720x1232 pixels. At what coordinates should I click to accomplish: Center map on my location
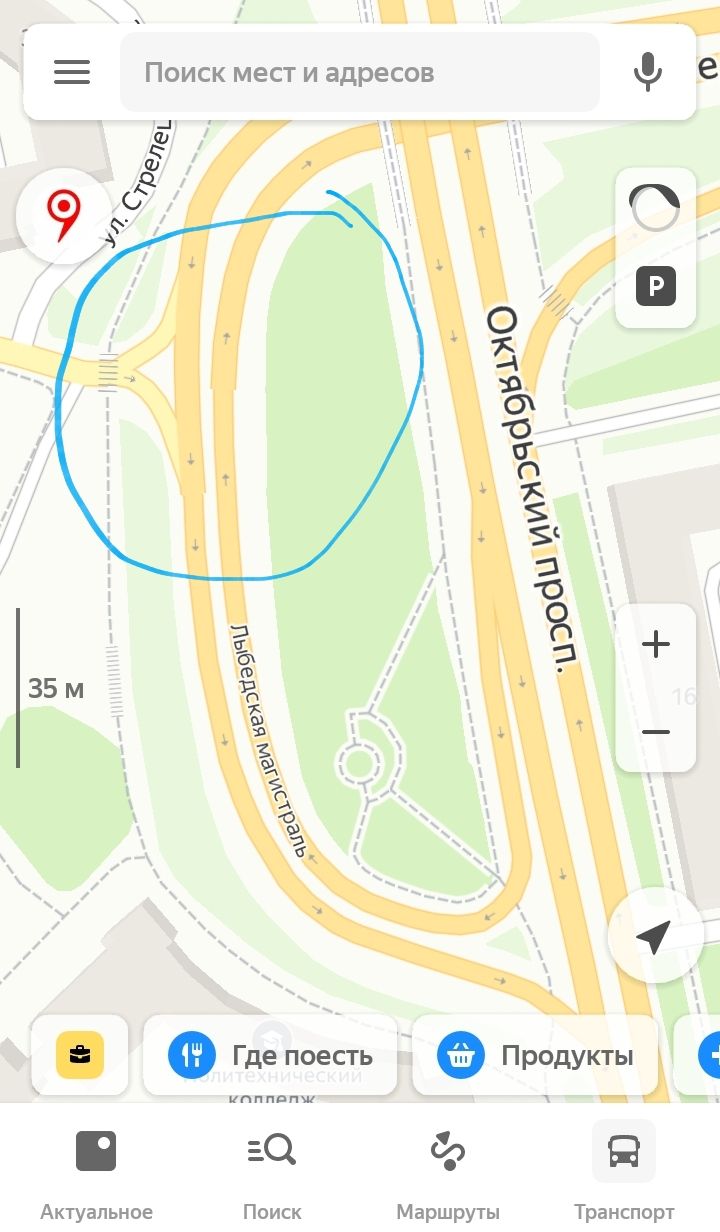point(655,936)
